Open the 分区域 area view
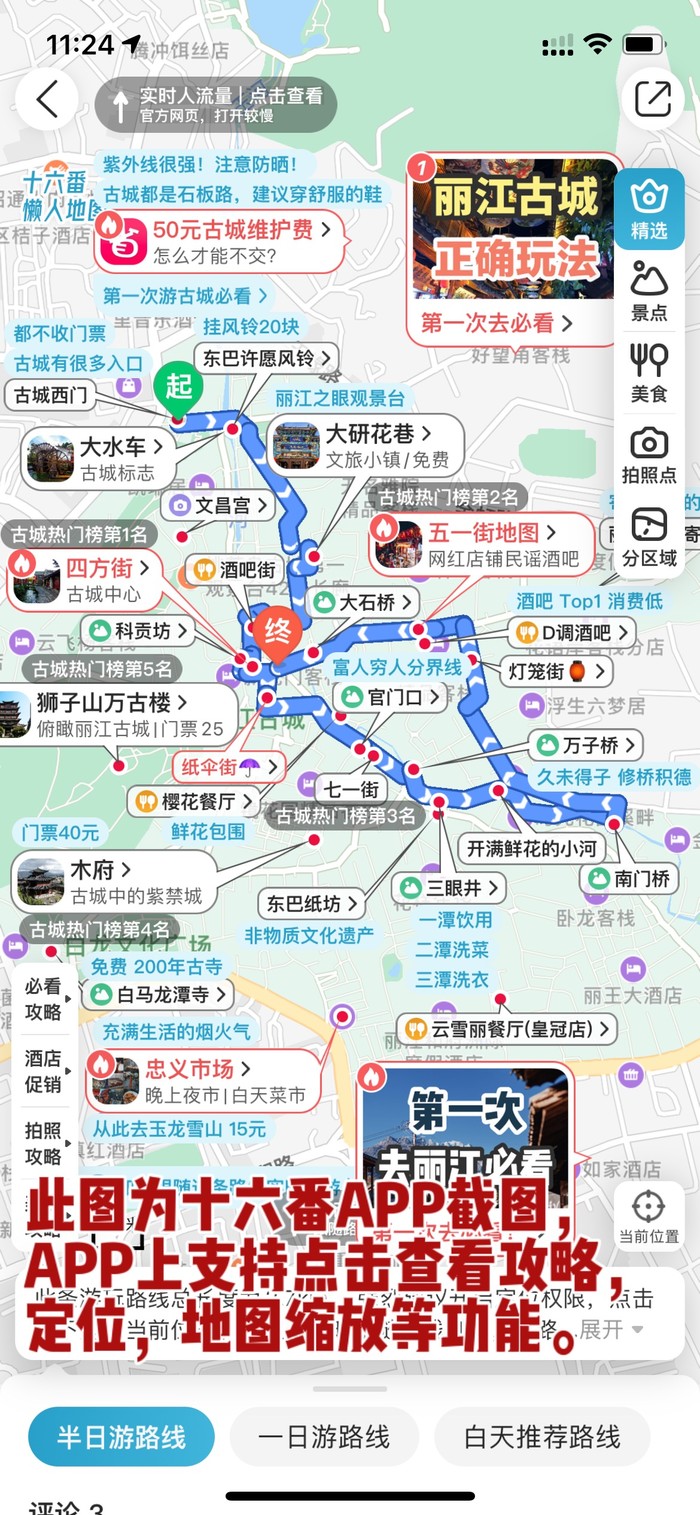Viewport: 700px width, 1515px height. point(649,537)
